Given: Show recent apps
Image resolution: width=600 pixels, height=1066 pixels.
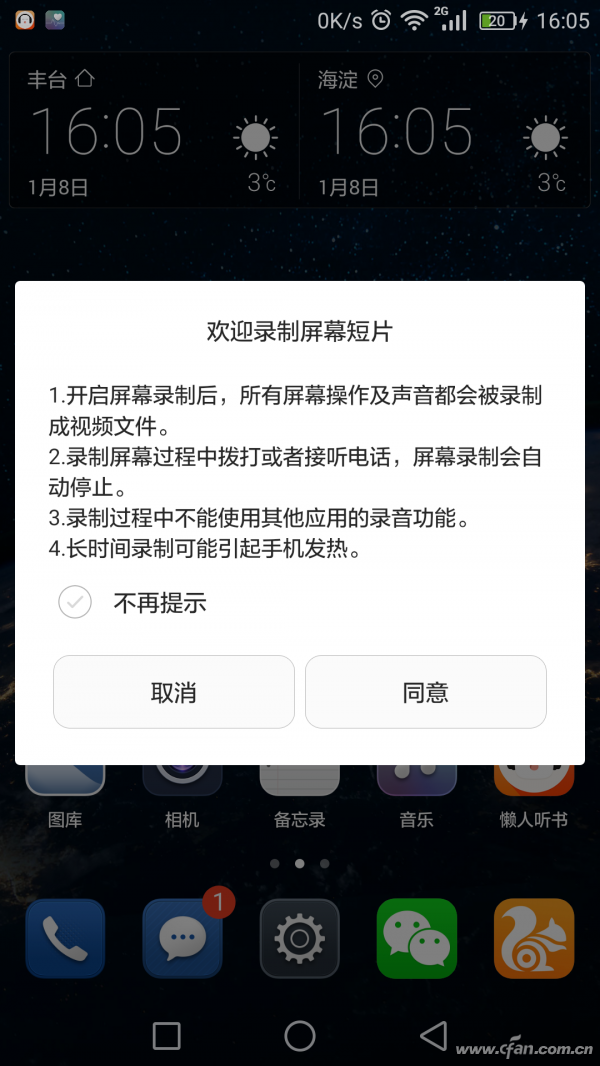Looking at the screenshot, I should (x=166, y=1035).
